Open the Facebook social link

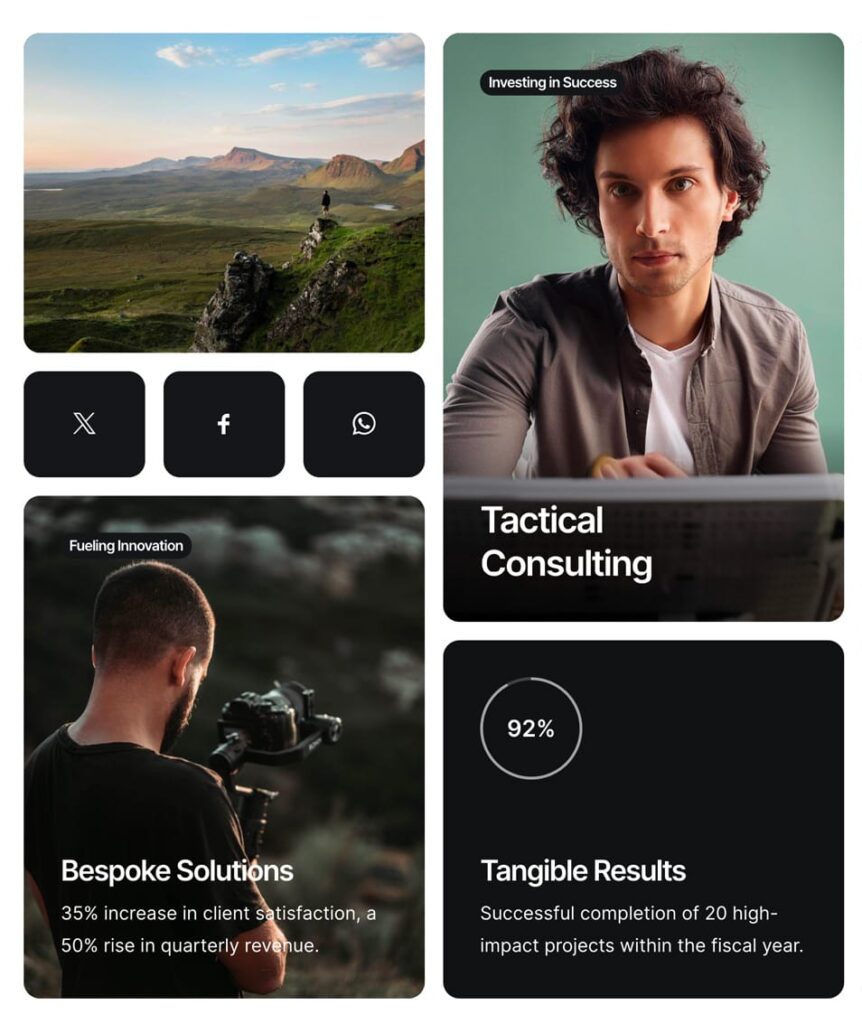click(x=224, y=424)
